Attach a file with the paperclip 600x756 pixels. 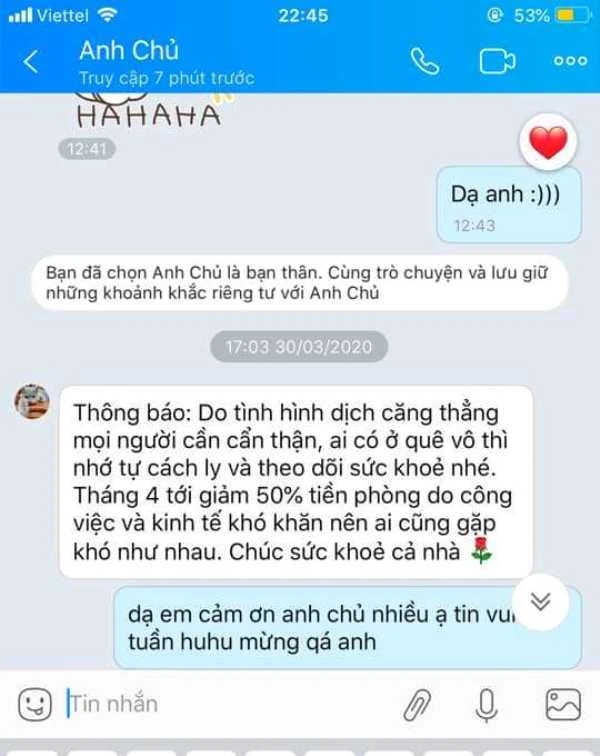pyautogui.click(x=417, y=705)
